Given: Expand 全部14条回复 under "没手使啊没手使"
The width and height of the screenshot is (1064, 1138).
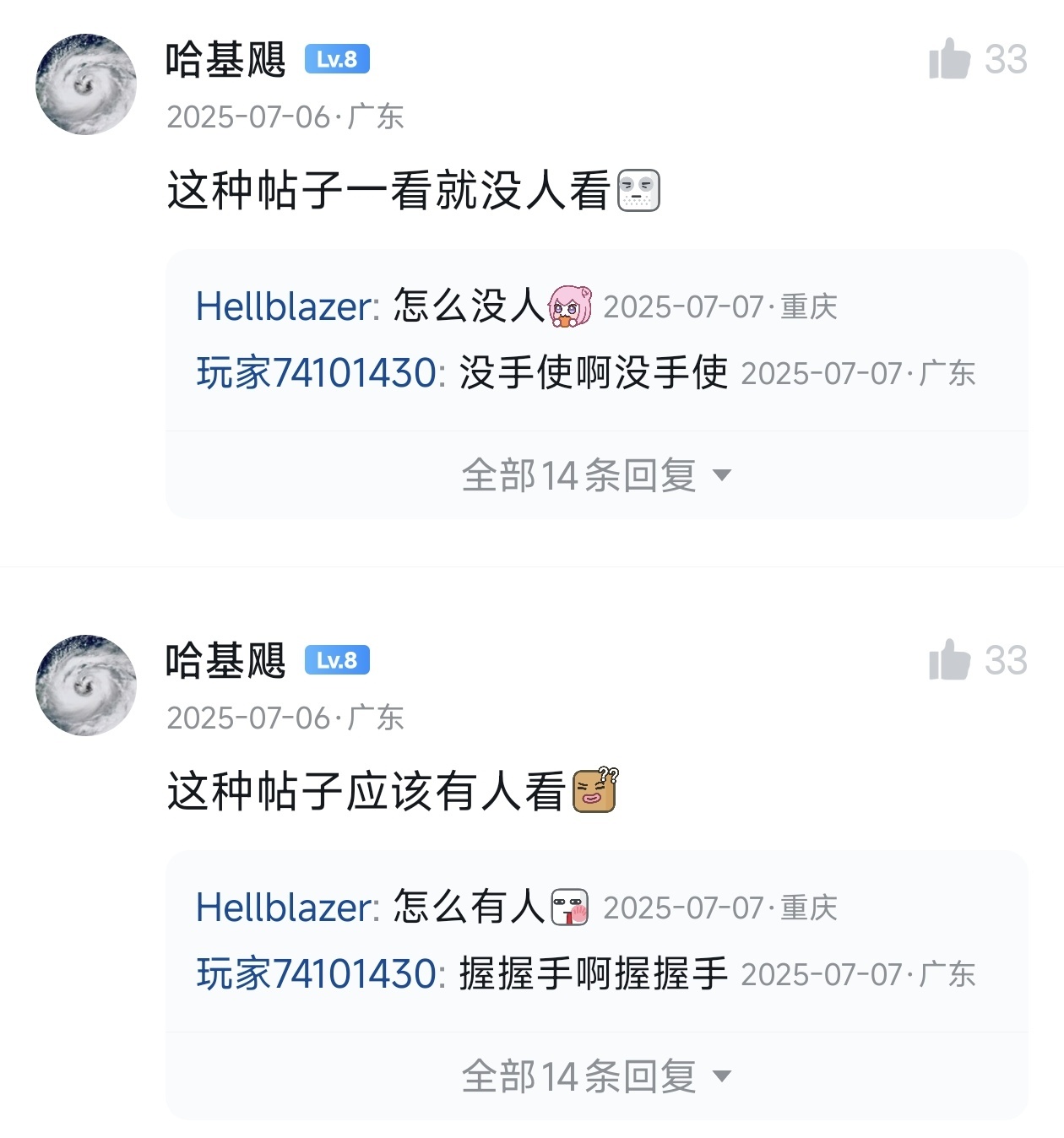Looking at the screenshot, I should (x=595, y=475).
